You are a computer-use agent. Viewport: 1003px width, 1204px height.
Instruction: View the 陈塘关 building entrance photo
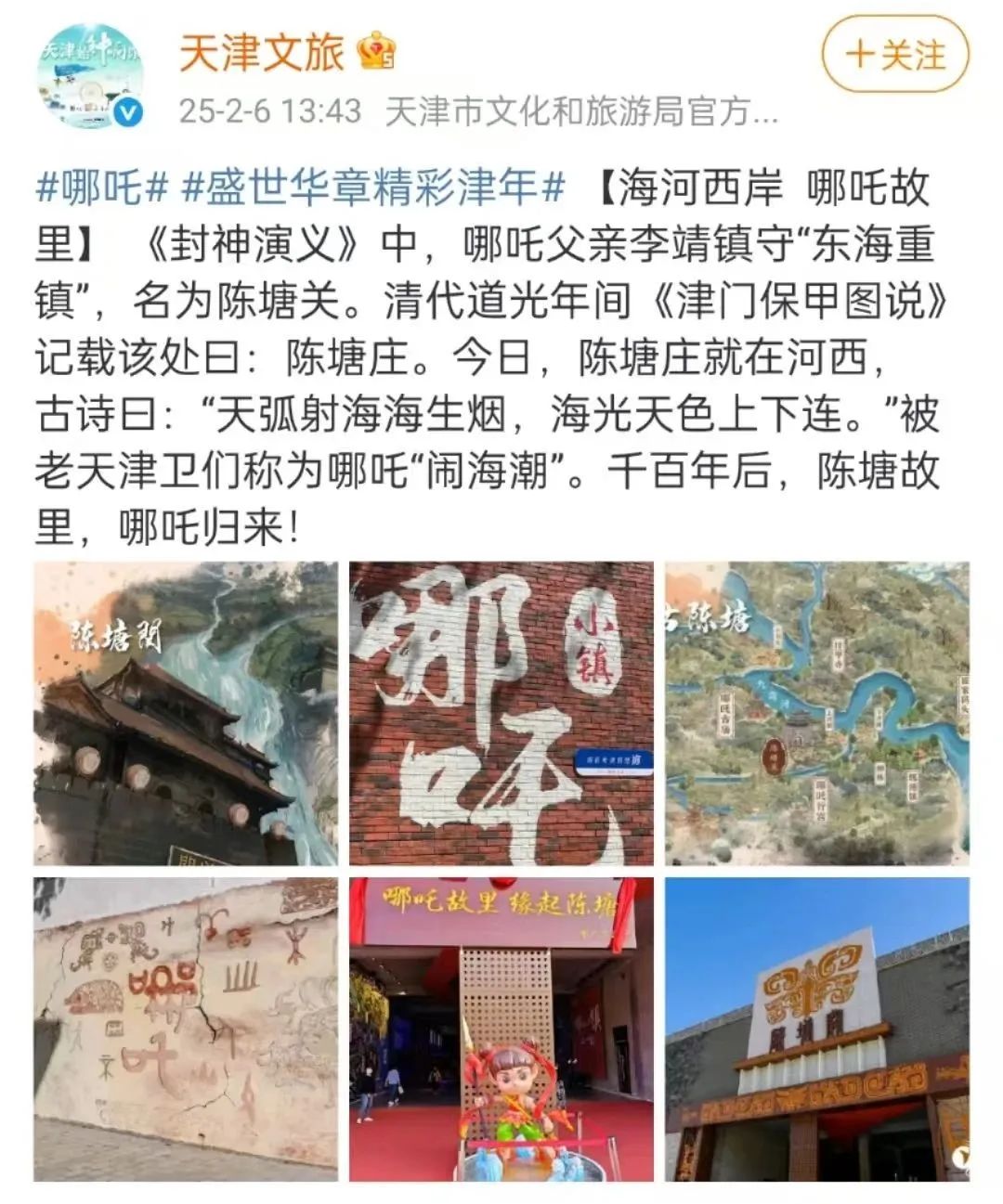[816, 1029]
